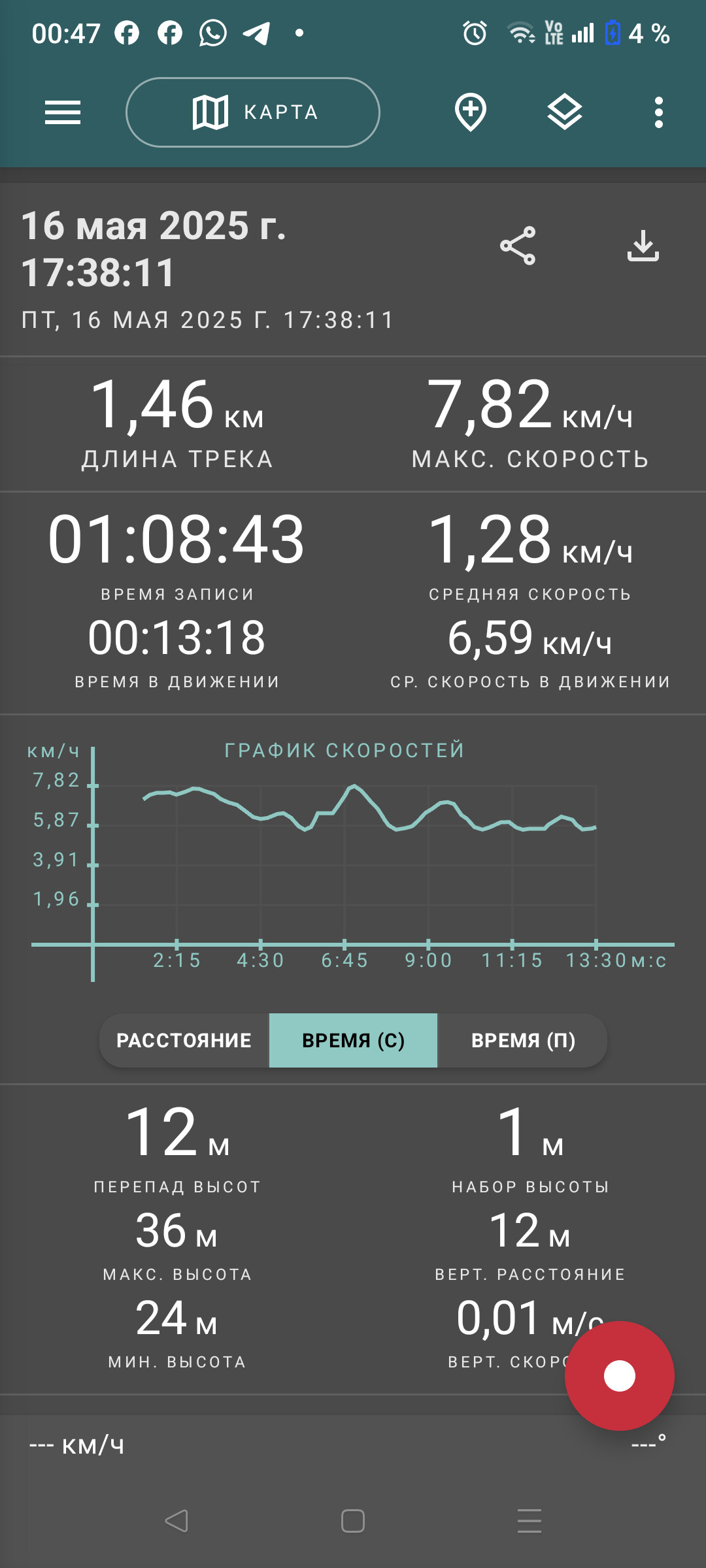Open the hamburger drawer menu
The width and height of the screenshot is (706, 1568).
(x=63, y=112)
